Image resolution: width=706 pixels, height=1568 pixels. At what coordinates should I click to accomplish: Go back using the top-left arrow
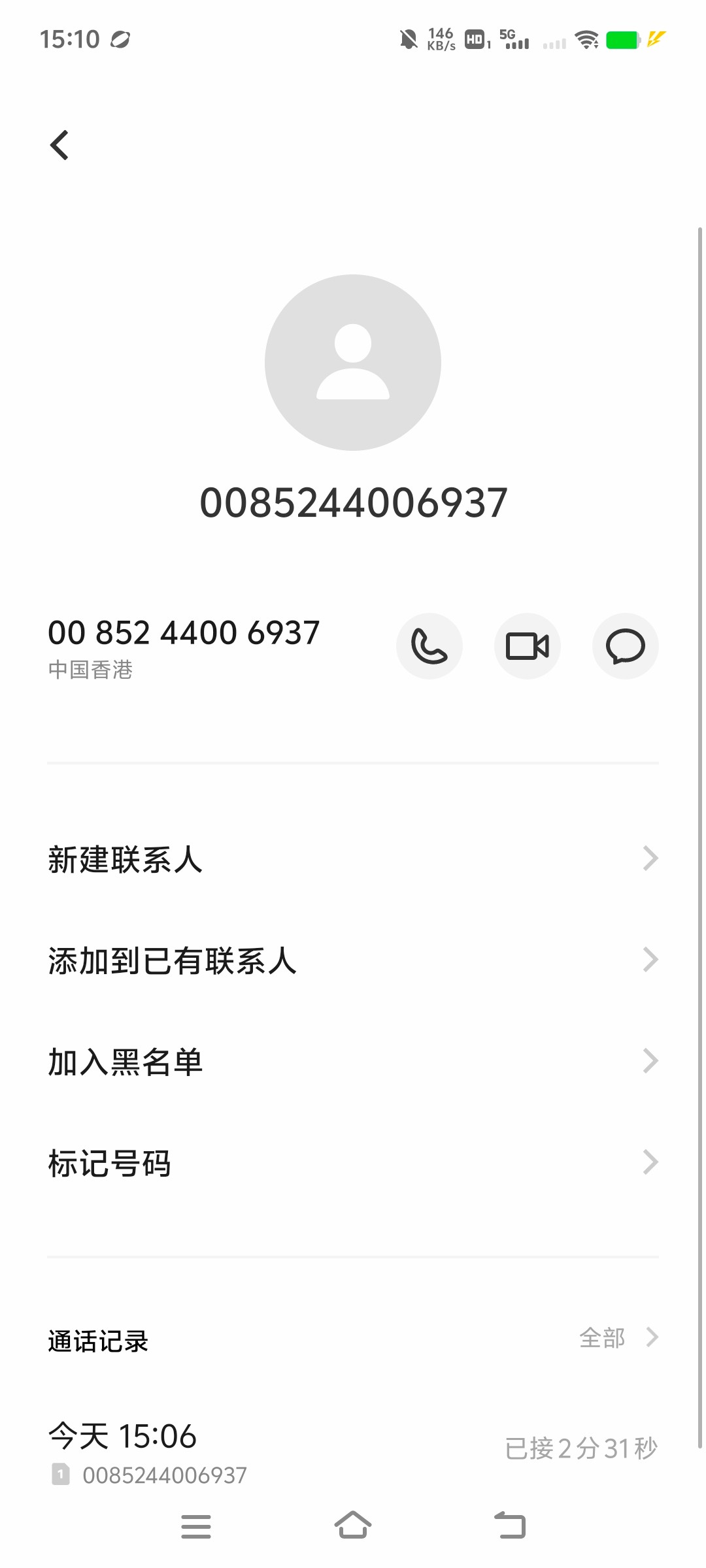(59, 145)
